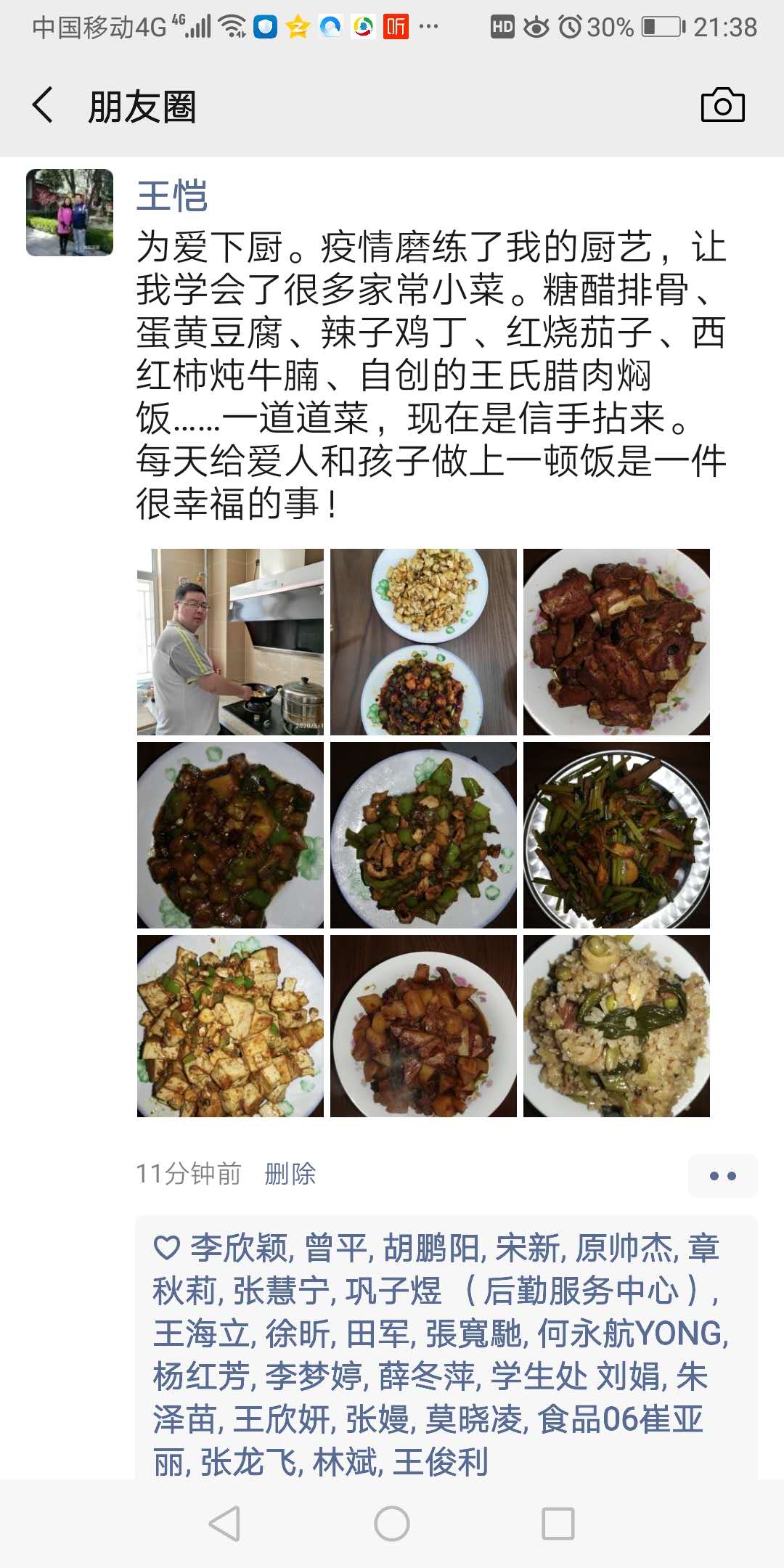Open the 王恺 name link
Viewport: 784px width, 1568px height.
[x=172, y=197]
